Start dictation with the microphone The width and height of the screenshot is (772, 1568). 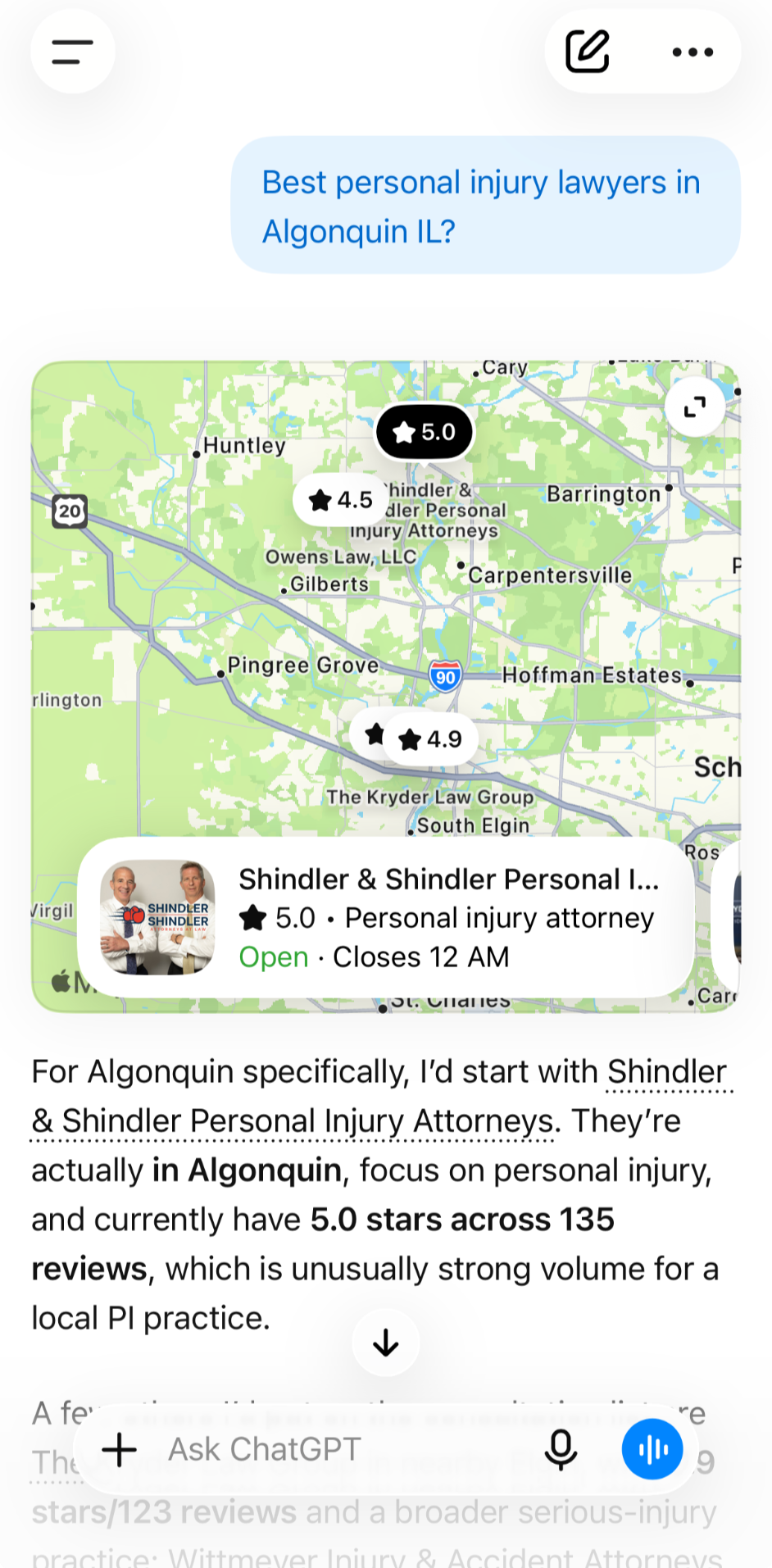point(561,1449)
